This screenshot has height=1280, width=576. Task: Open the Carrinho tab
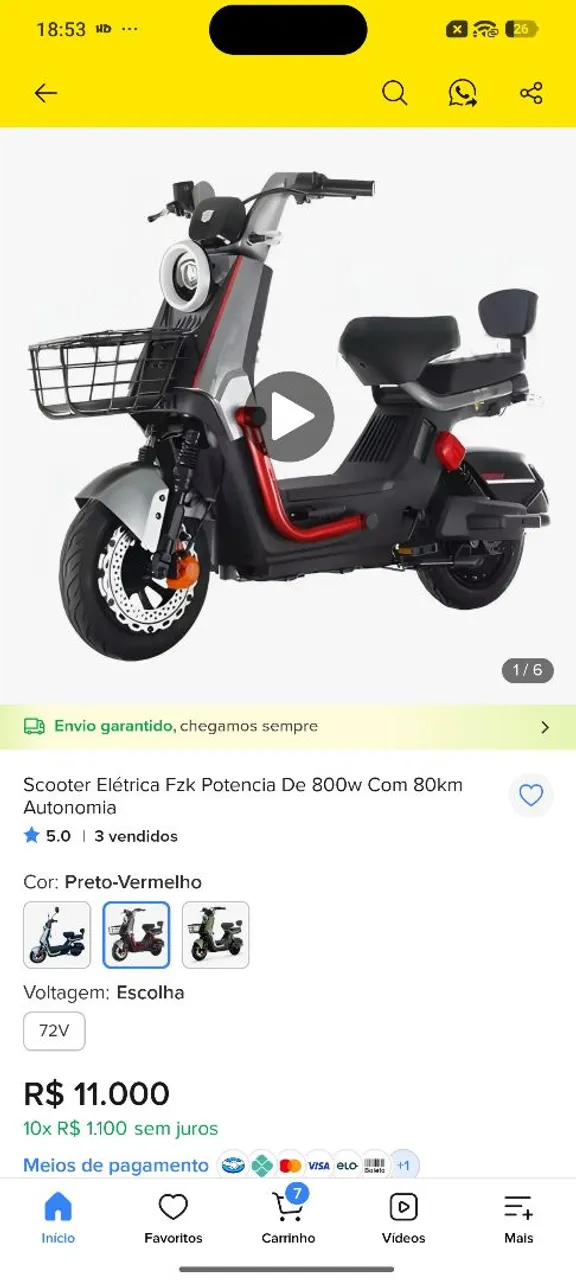(x=288, y=1218)
